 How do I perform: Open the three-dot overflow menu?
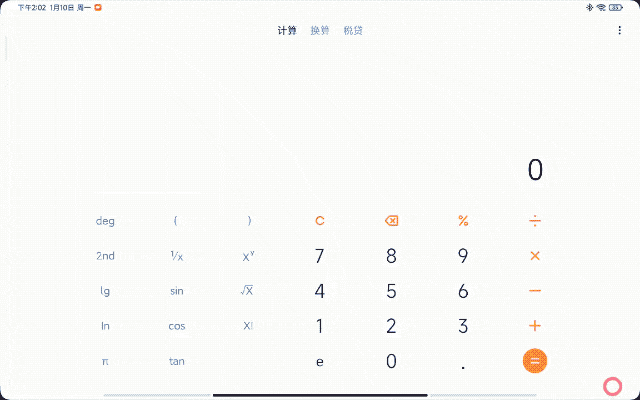tap(619, 30)
